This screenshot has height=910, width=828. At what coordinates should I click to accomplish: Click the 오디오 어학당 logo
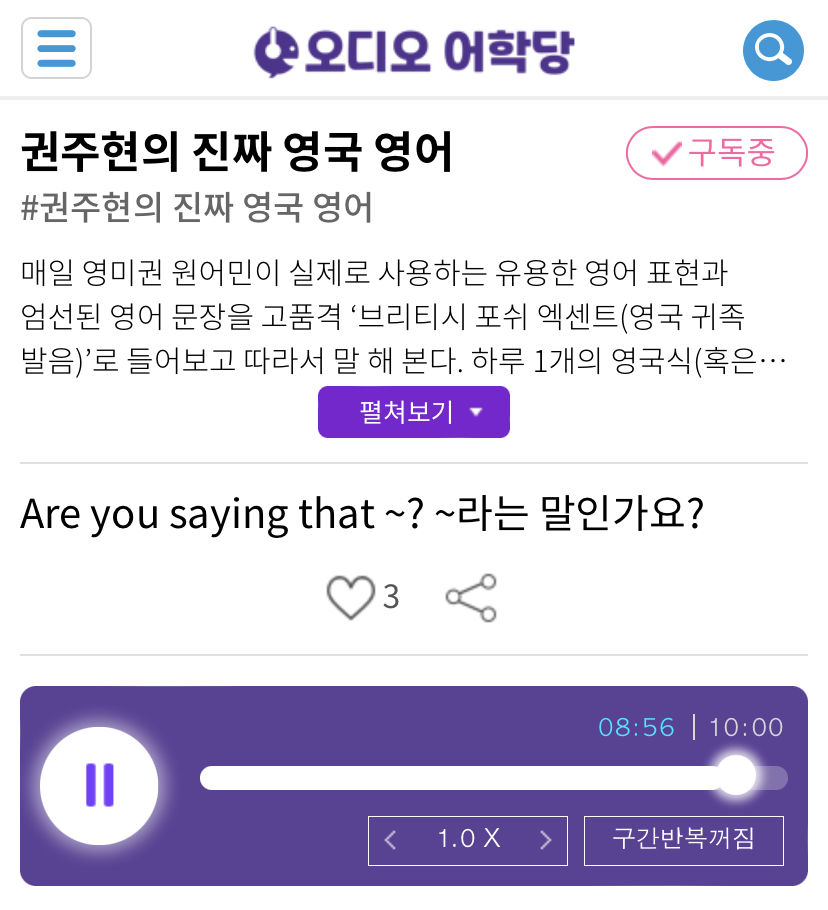(x=414, y=49)
